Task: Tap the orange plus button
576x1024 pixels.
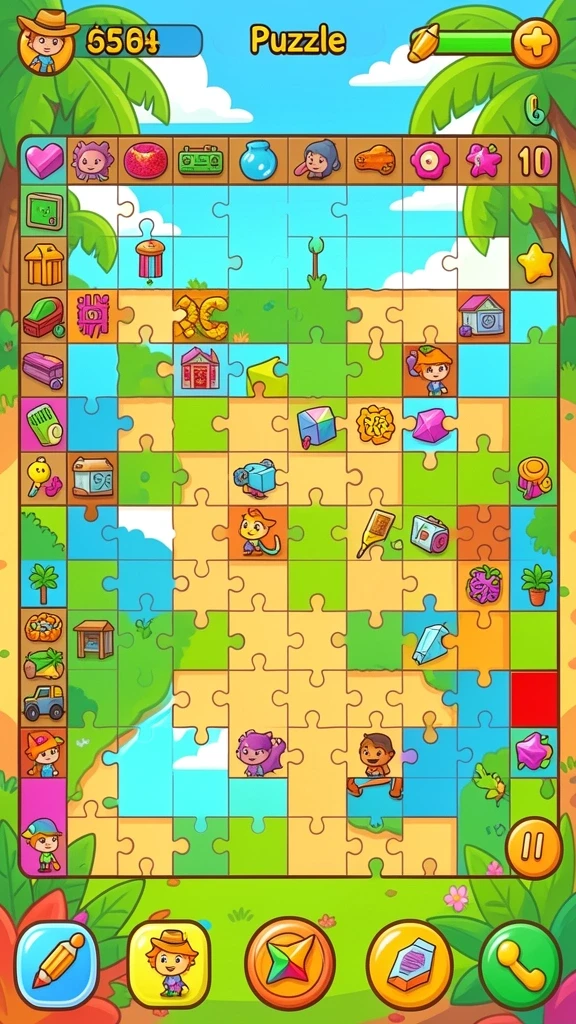Action: [x=536, y=43]
